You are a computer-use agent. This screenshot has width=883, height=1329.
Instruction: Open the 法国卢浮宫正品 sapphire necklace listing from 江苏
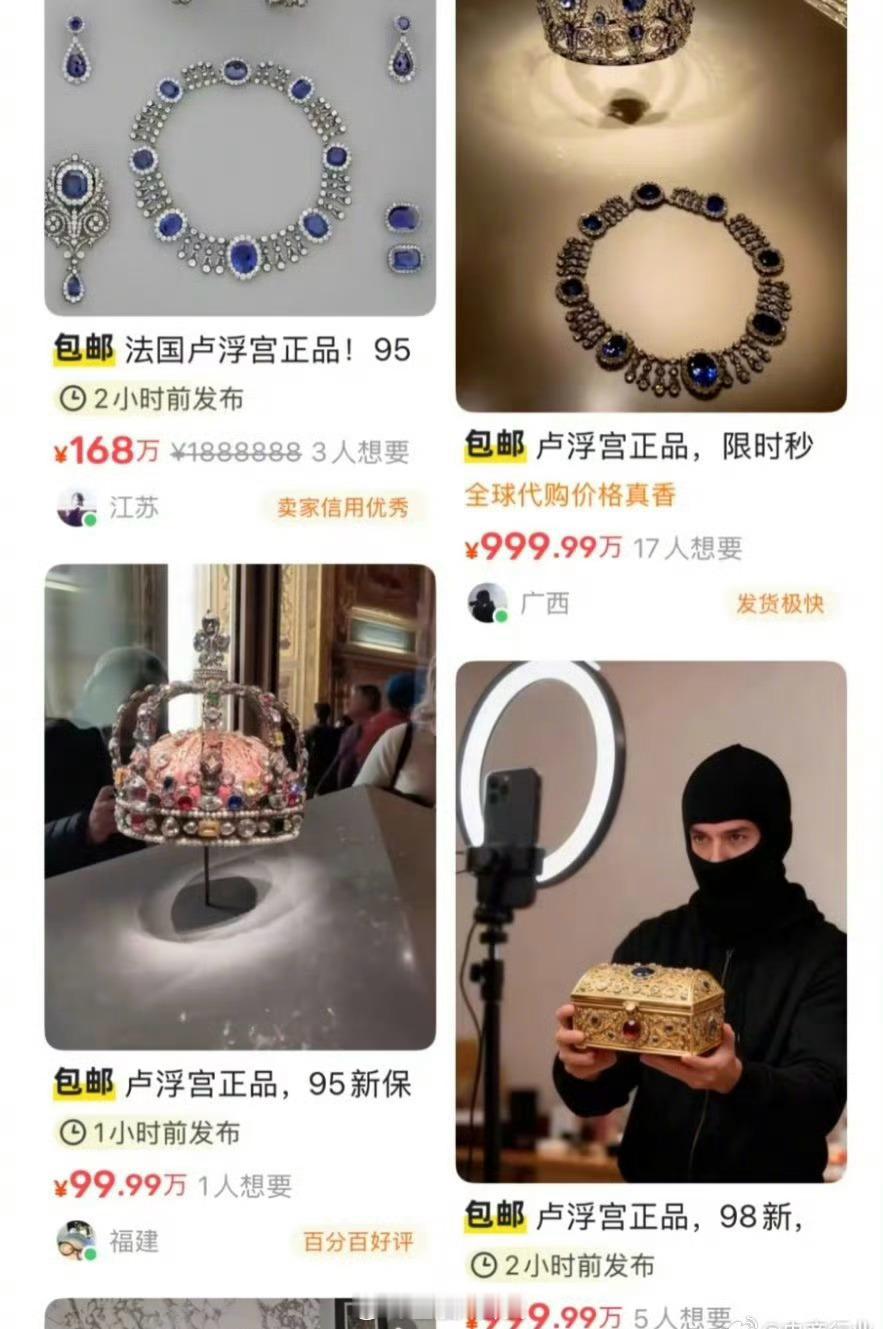pos(240,160)
